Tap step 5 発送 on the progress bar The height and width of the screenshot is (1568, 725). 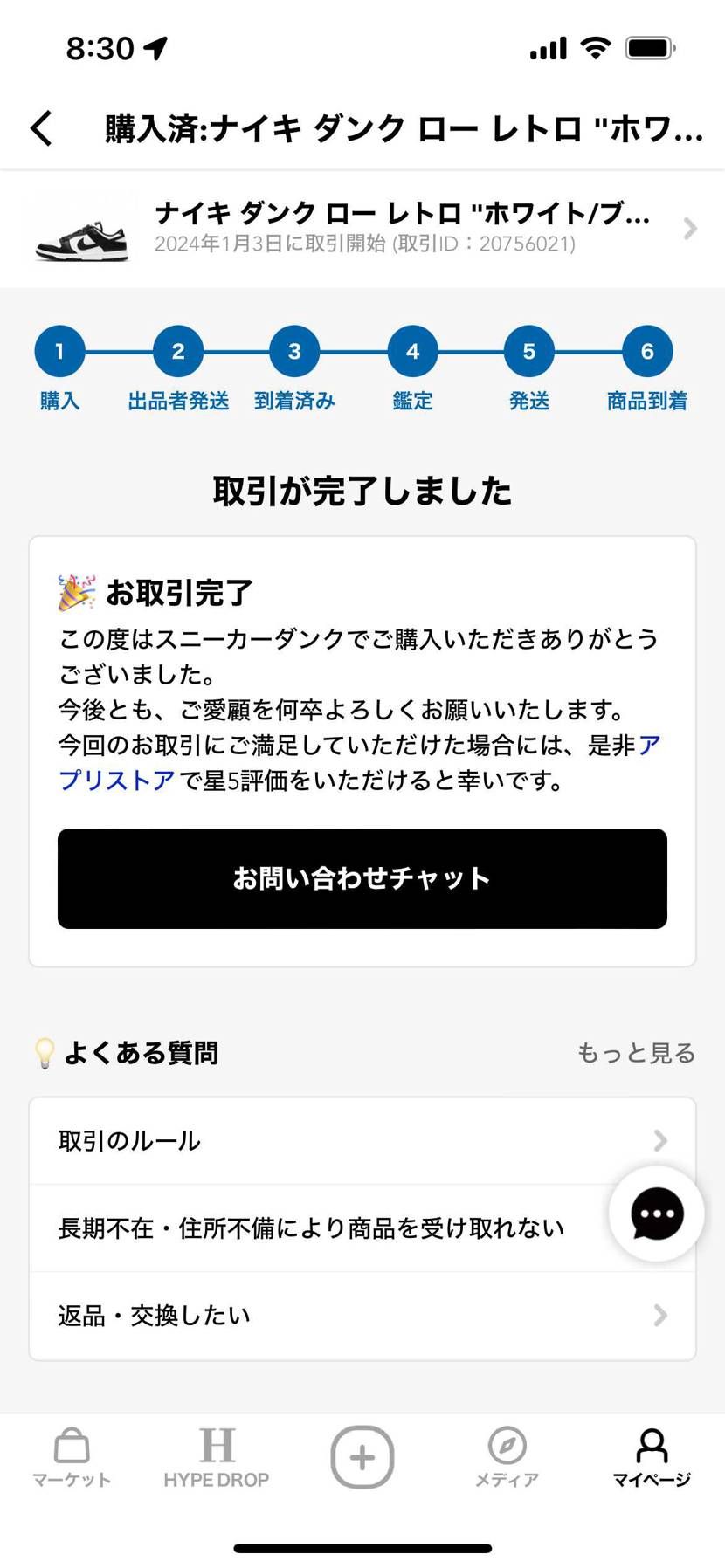(x=528, y=353)
